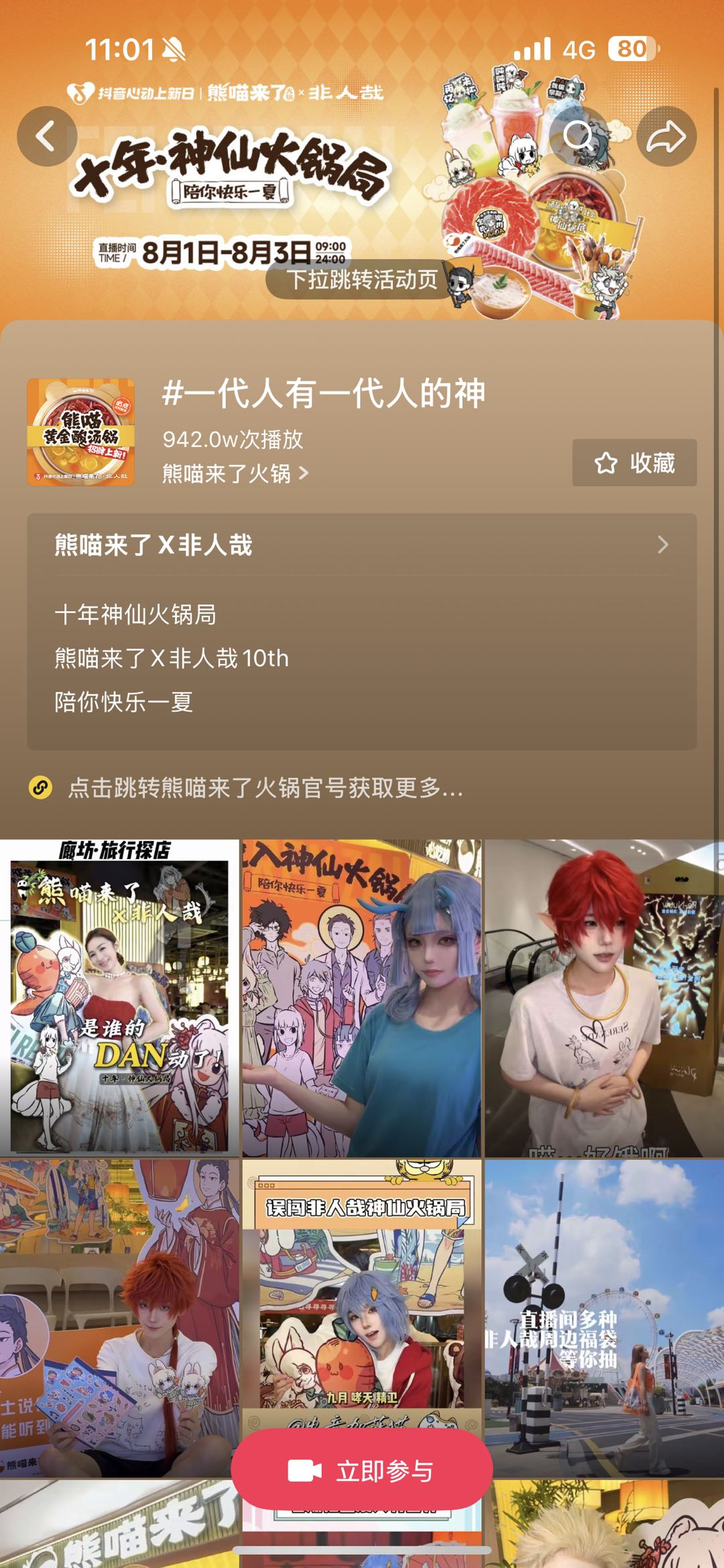Open the hashtag cover image 熊喵黄金酸汤锅
Image resolution: width=724 pixels, height=1568 pixels.
tap(80, 432)
